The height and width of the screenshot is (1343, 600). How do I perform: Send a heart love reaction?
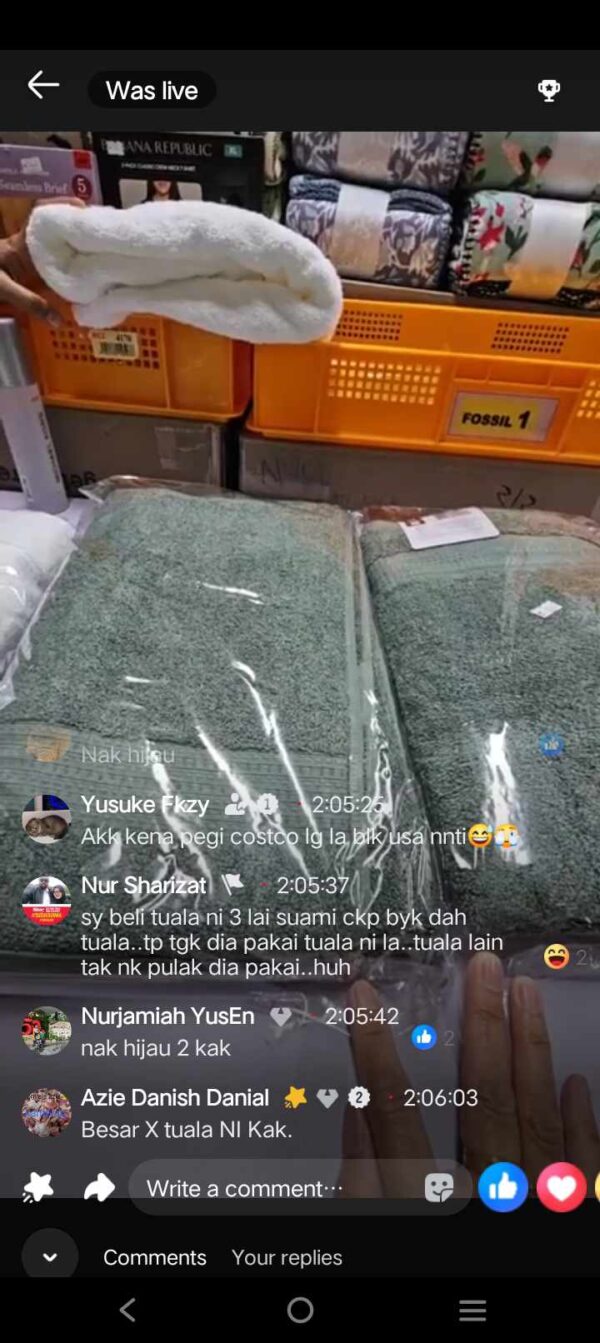561,1187
